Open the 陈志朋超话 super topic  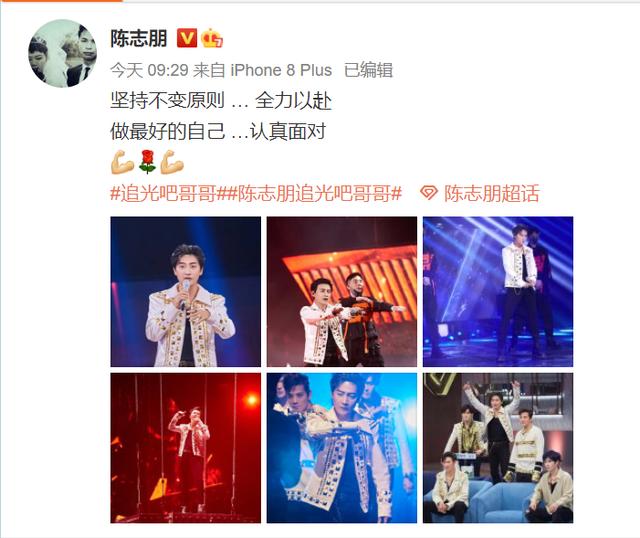point(490,193)
